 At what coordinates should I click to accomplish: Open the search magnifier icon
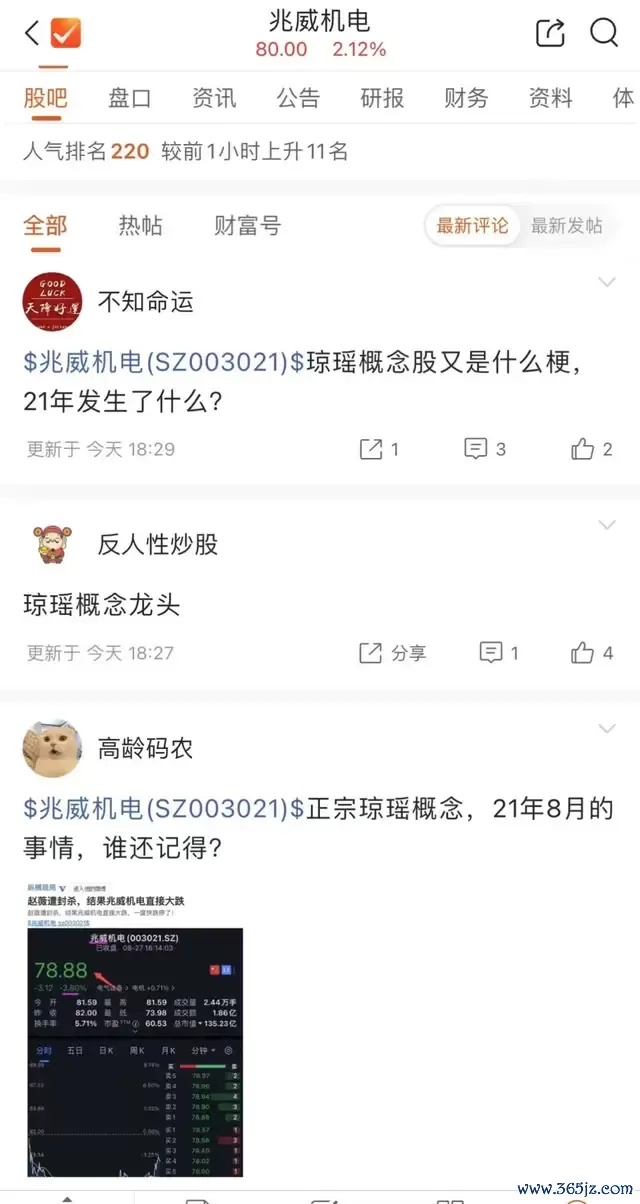pyautogui.click(x=604, y=33)
